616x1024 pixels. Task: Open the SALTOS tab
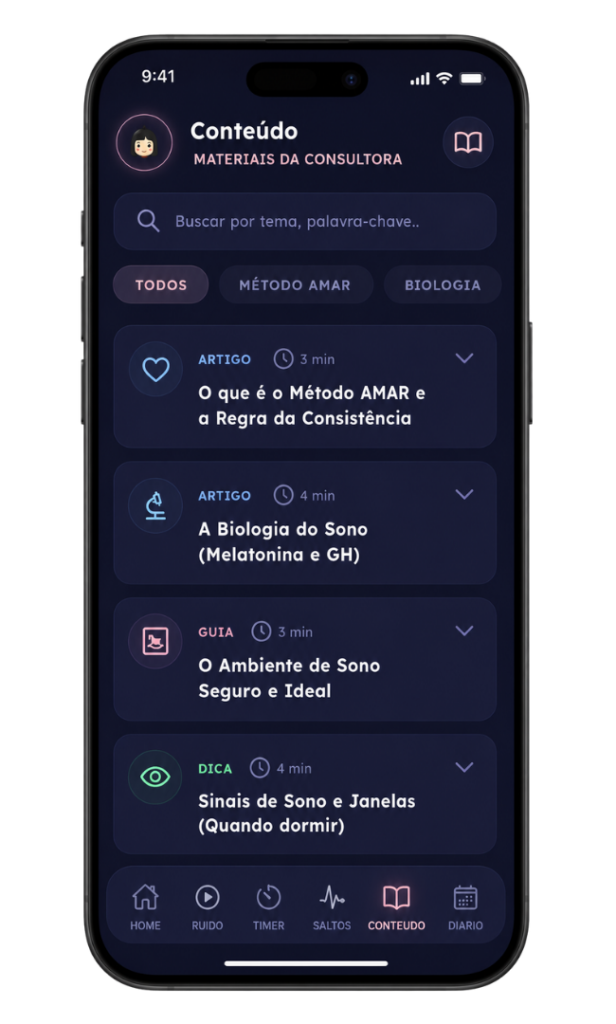click(332, 906)
